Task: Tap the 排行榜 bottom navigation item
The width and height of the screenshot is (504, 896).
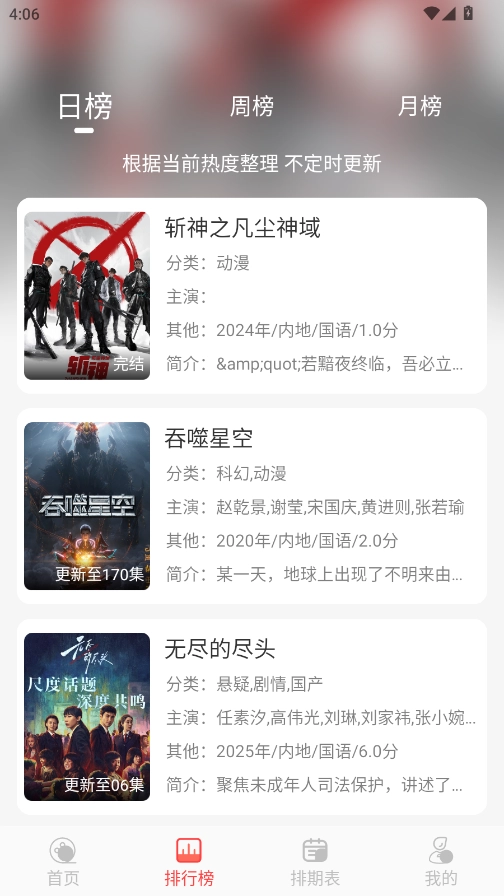Action: coord(189,862)
